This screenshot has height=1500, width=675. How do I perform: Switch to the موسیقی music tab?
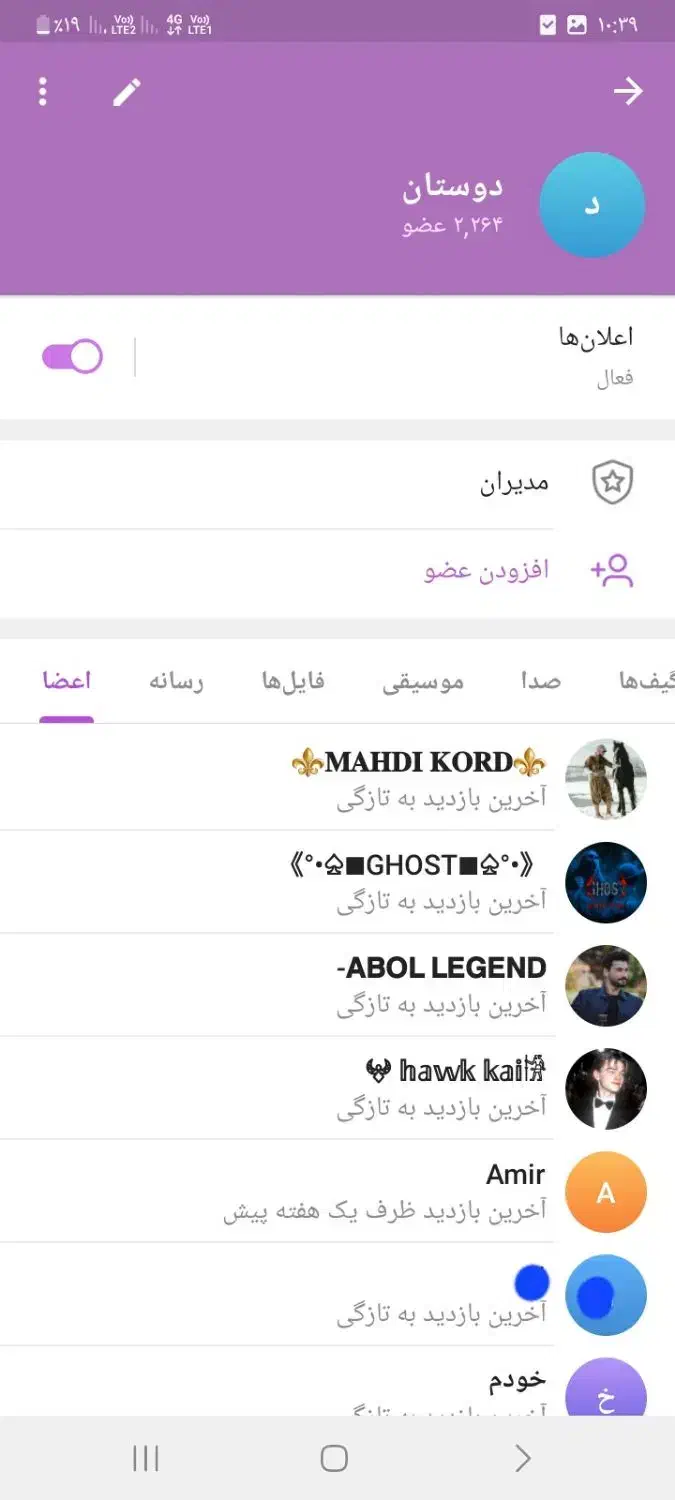tap(423, 682)
